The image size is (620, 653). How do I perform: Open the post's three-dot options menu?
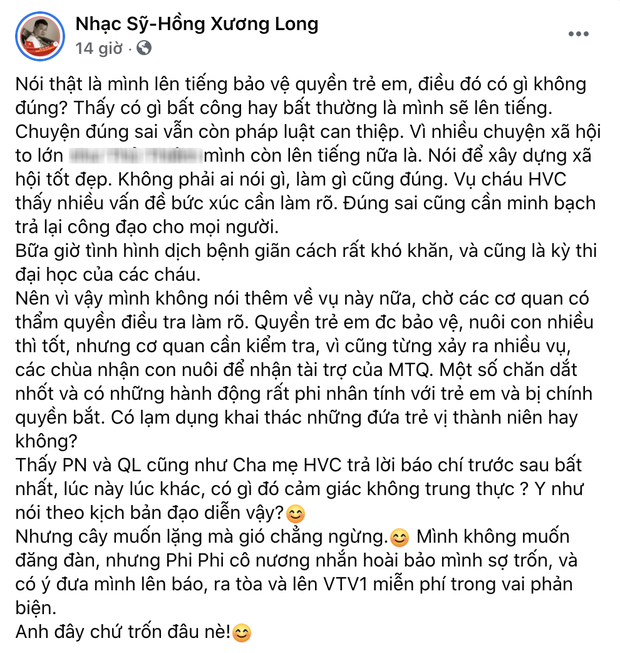click(579, 35)
